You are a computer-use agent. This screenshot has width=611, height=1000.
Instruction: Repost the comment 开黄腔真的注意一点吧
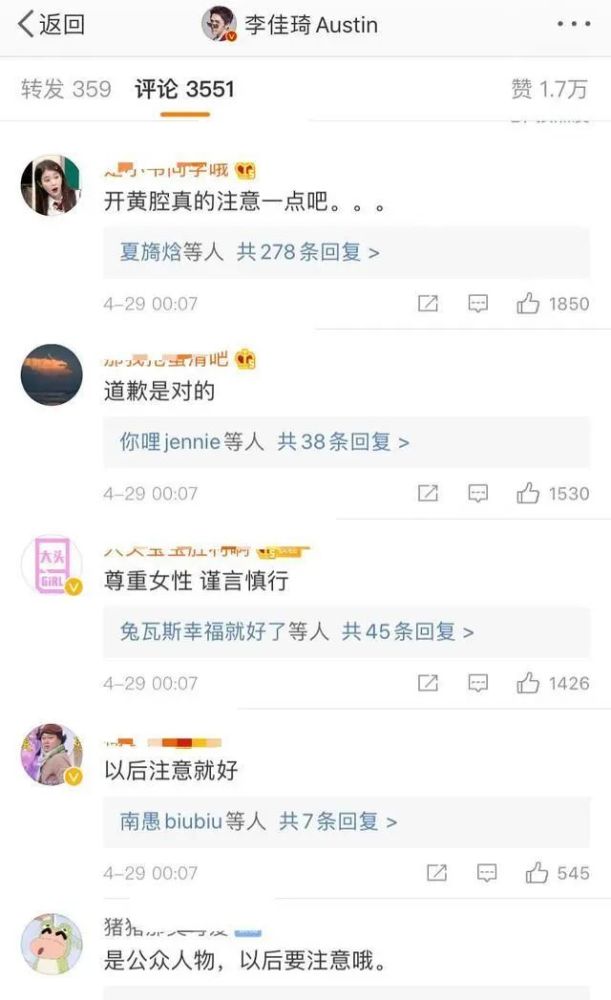[428, 304]
